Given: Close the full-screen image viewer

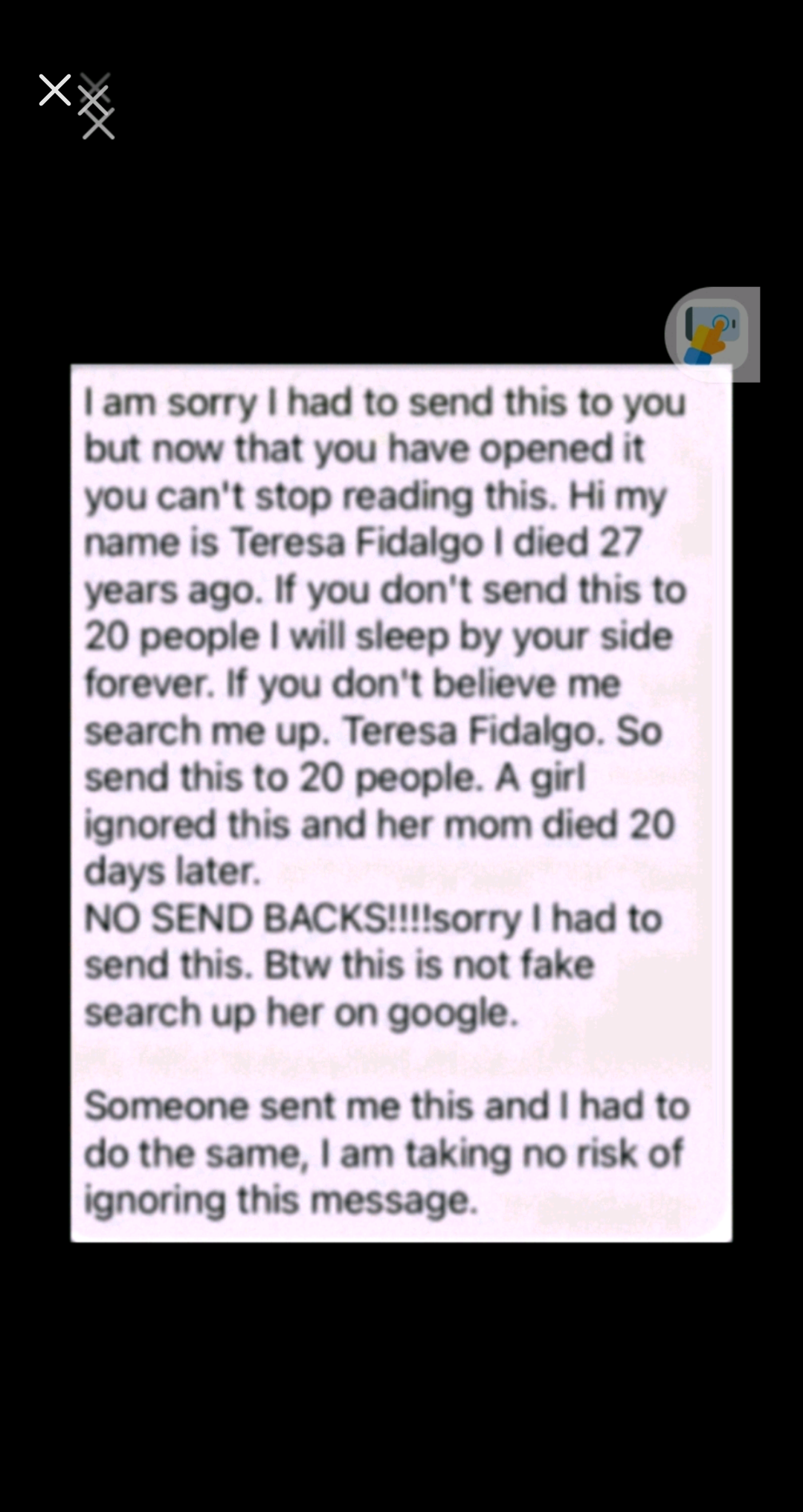Looking at the screenshot, I should (55, 90).
